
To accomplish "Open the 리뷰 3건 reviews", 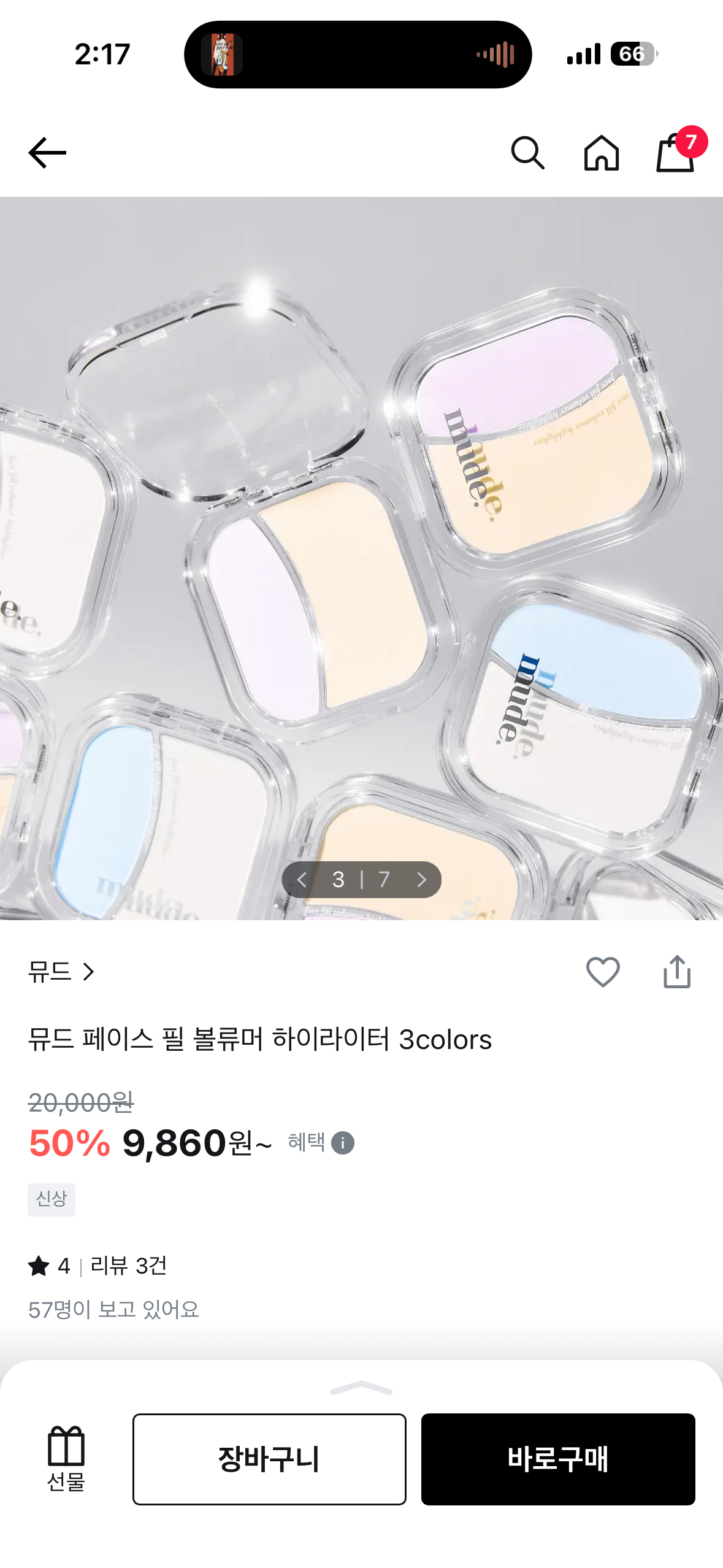I will point(128,1266).
